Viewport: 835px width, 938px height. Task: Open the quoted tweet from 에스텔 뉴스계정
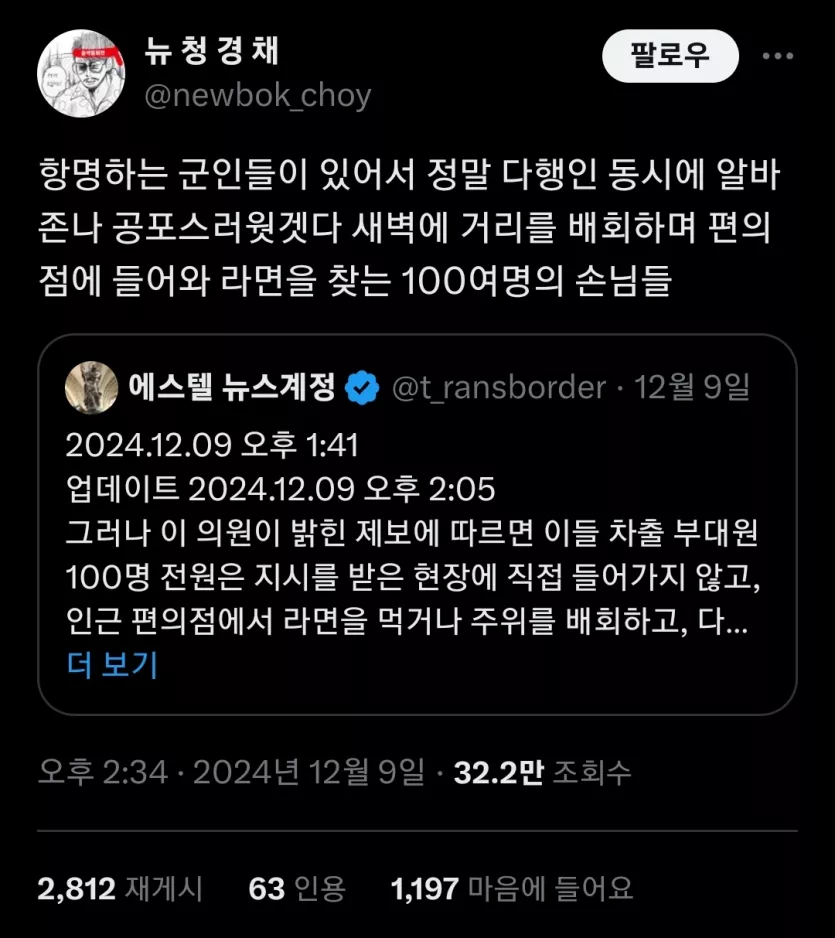(416, 522)
